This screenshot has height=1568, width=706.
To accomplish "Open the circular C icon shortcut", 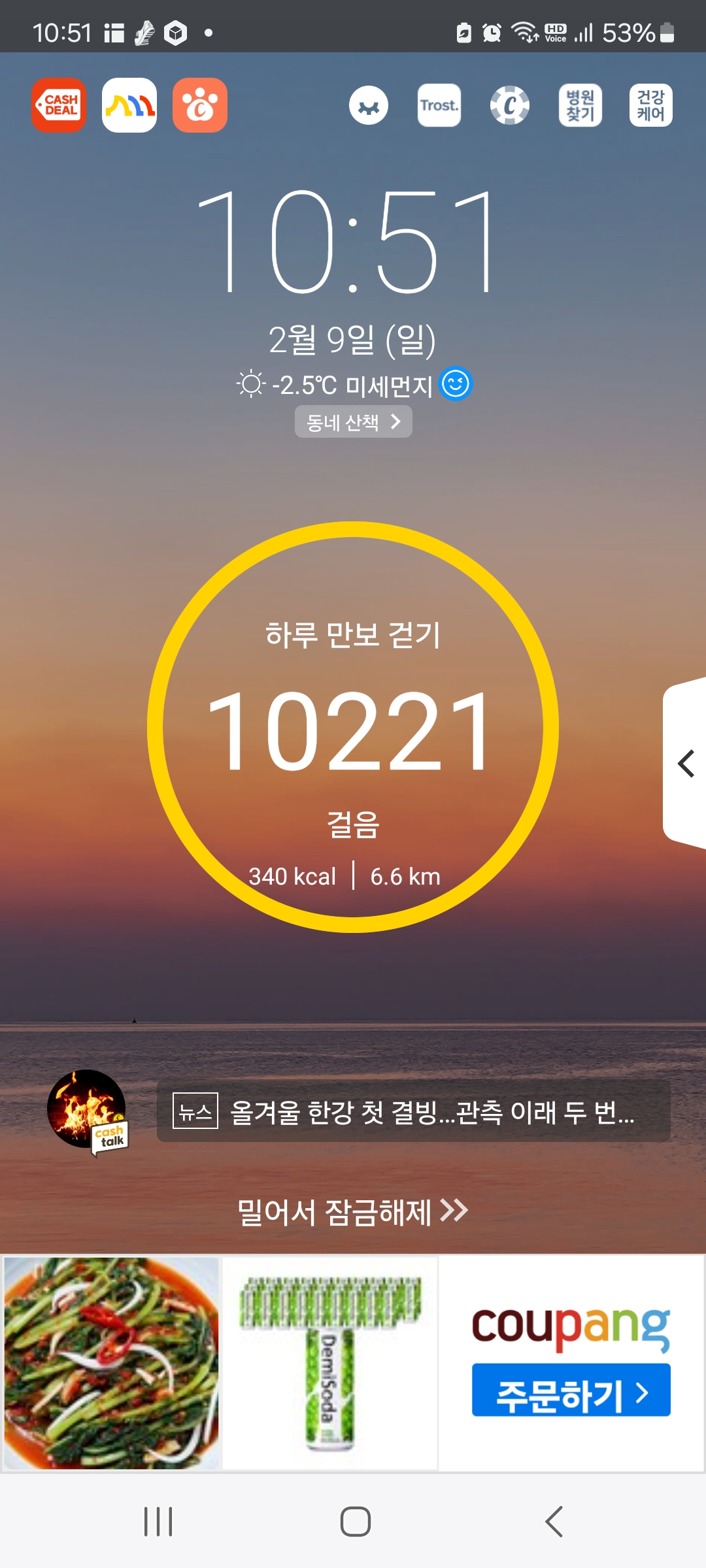I will point(510,105).
